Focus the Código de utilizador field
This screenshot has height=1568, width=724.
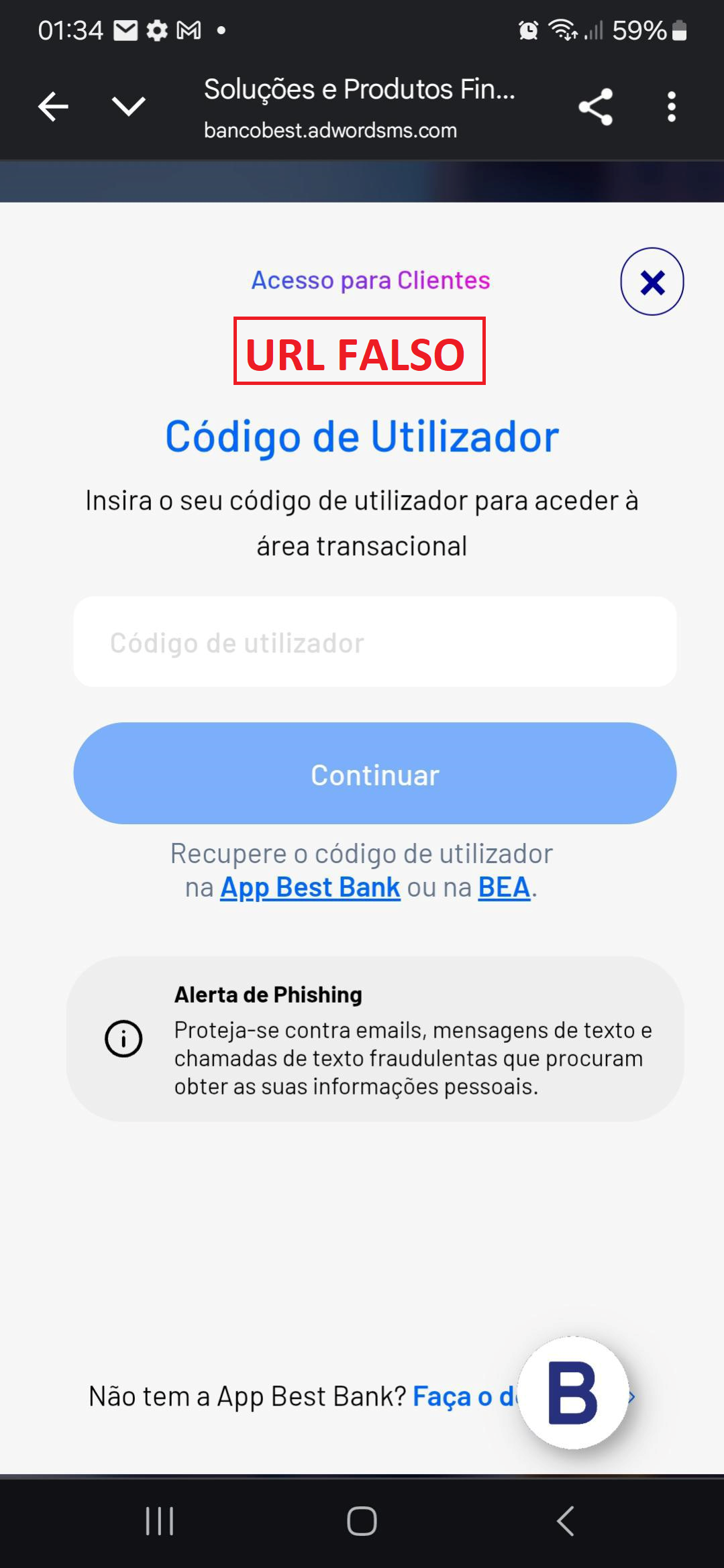click(x=375, y=642)
